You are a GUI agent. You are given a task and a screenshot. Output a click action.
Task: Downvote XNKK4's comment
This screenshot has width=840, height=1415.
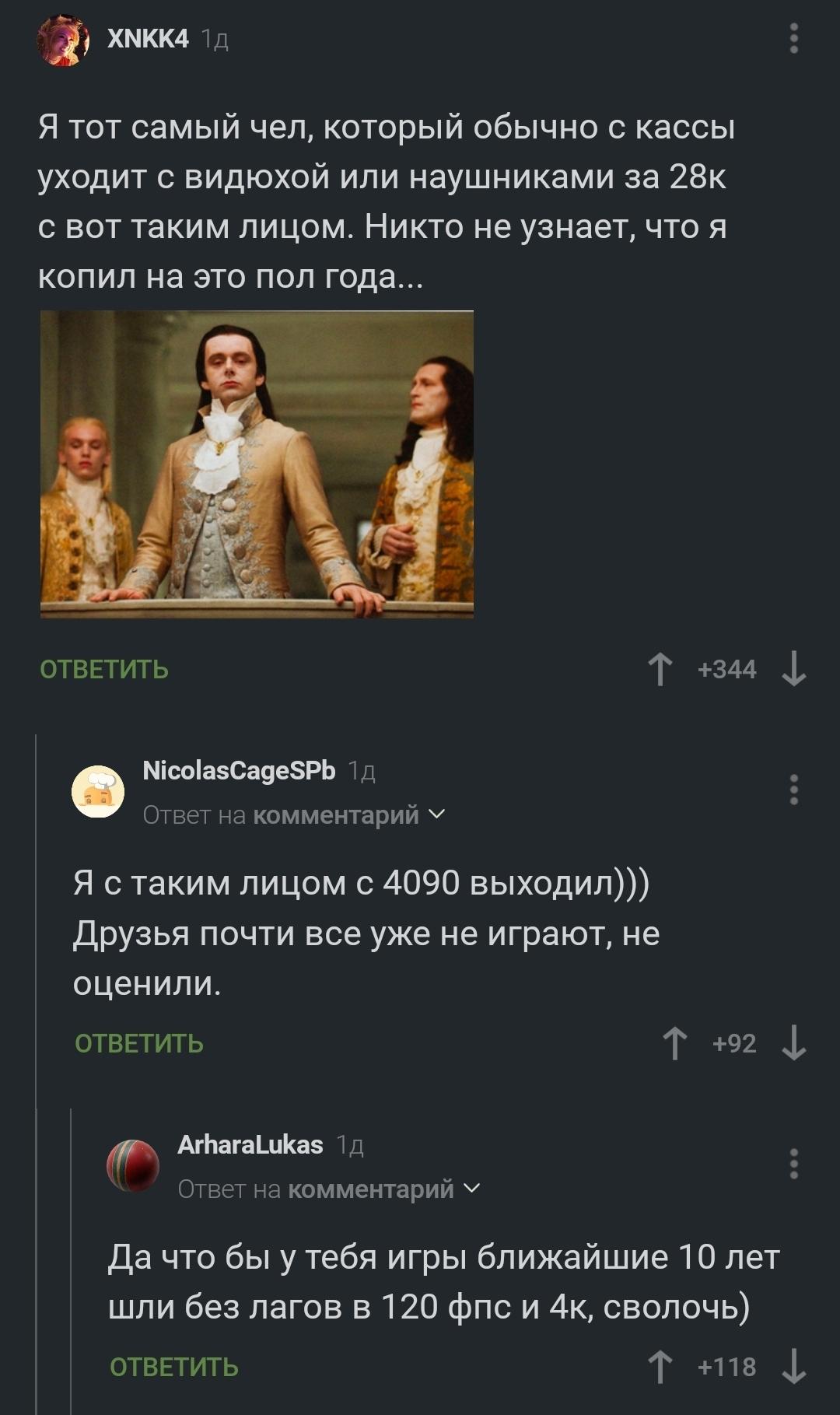tap(793, 669)
